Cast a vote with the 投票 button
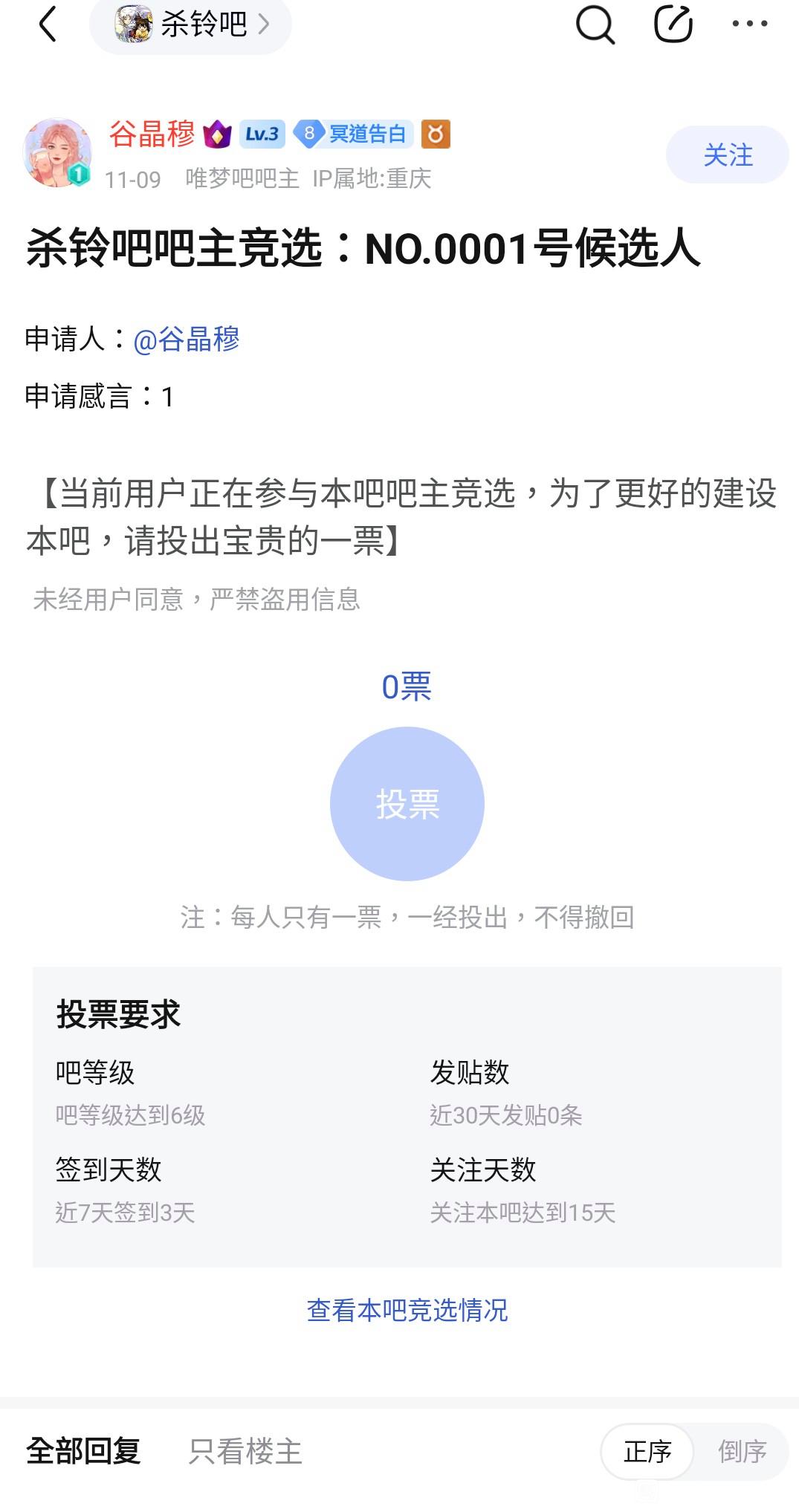Viewport: 799px width, 1512px height. [x=407, y=804]
